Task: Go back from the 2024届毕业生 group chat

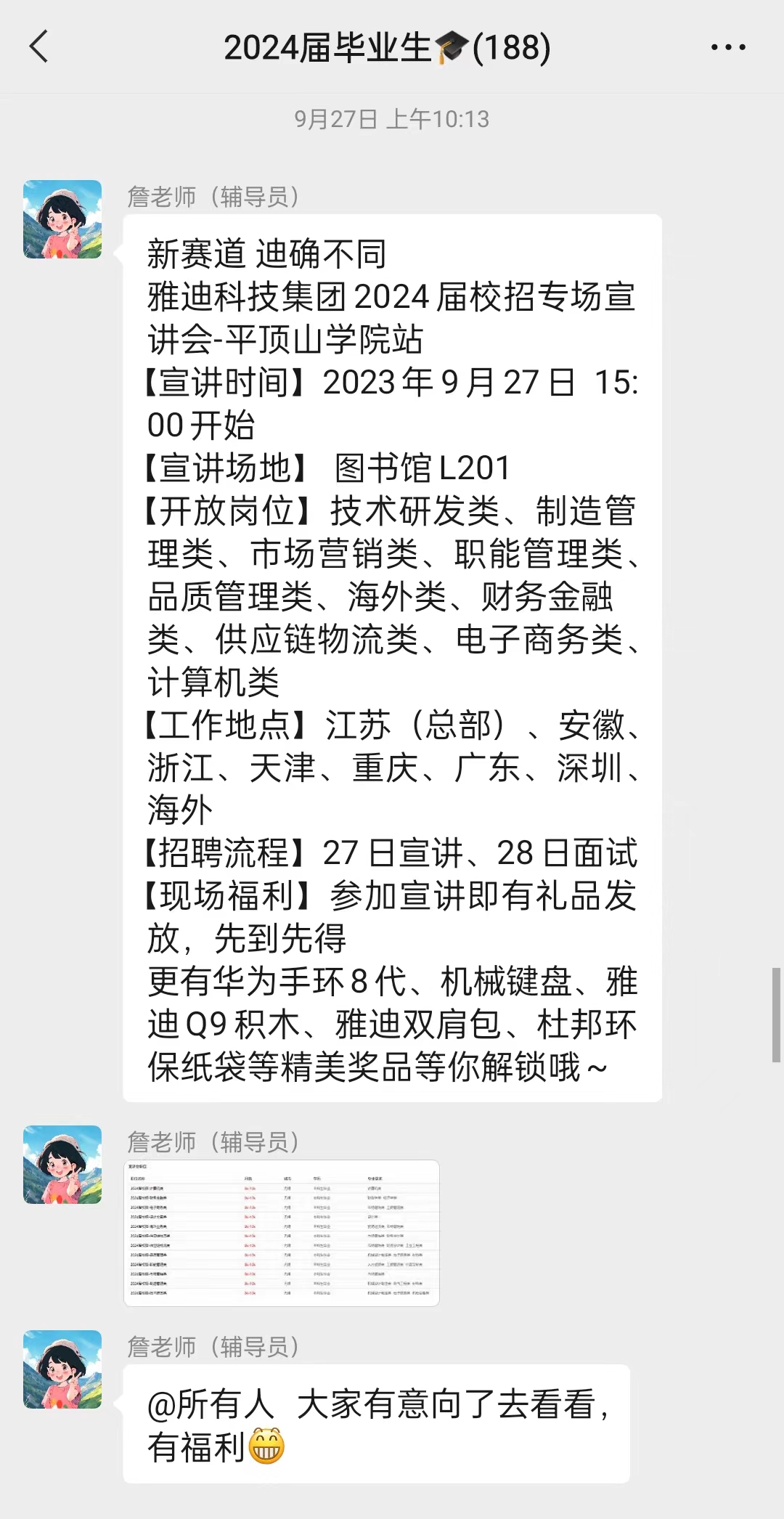Action: coord(39,47)
